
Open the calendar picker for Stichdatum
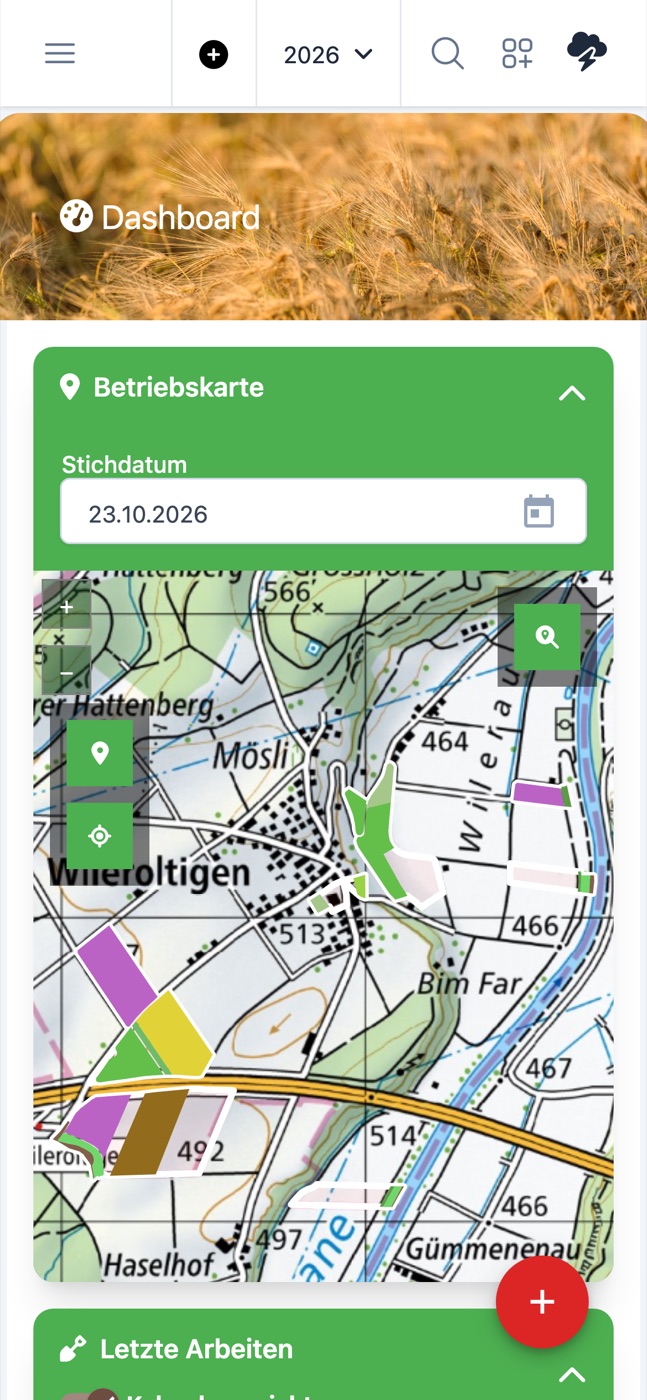tap(539, 511)
